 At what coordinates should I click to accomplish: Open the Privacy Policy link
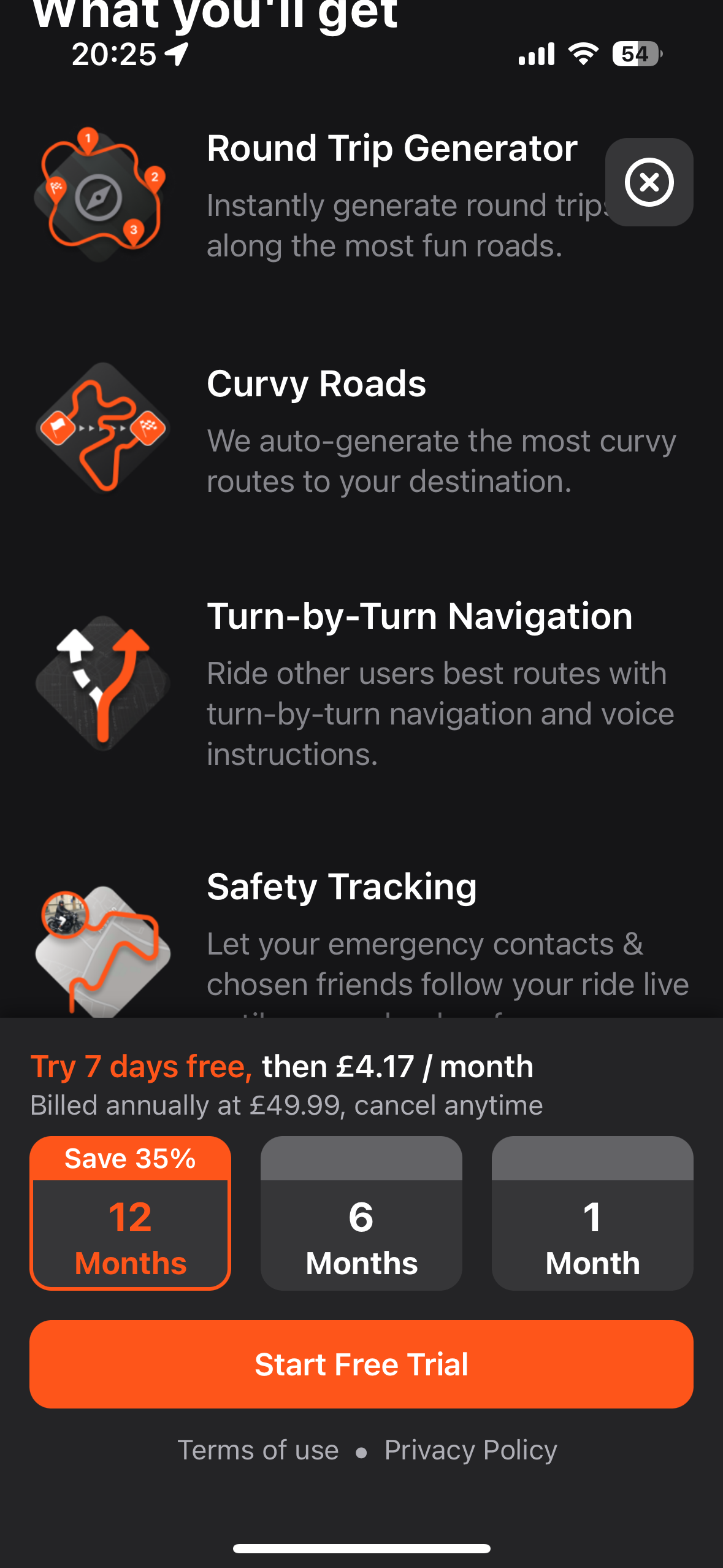click(471, 1450)
